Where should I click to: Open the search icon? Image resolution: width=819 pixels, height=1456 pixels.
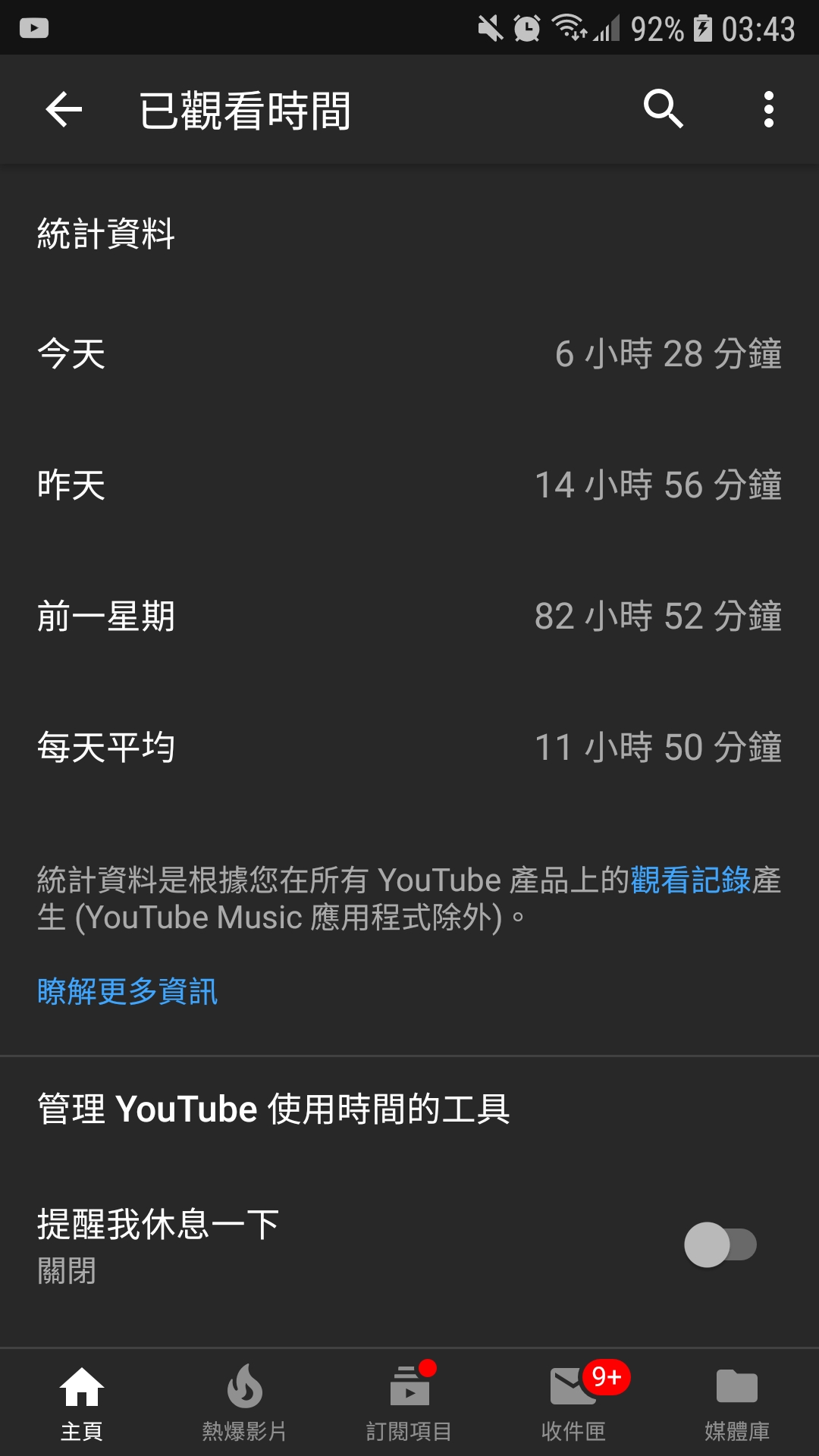pyautogui.click(x=663, y=110)
